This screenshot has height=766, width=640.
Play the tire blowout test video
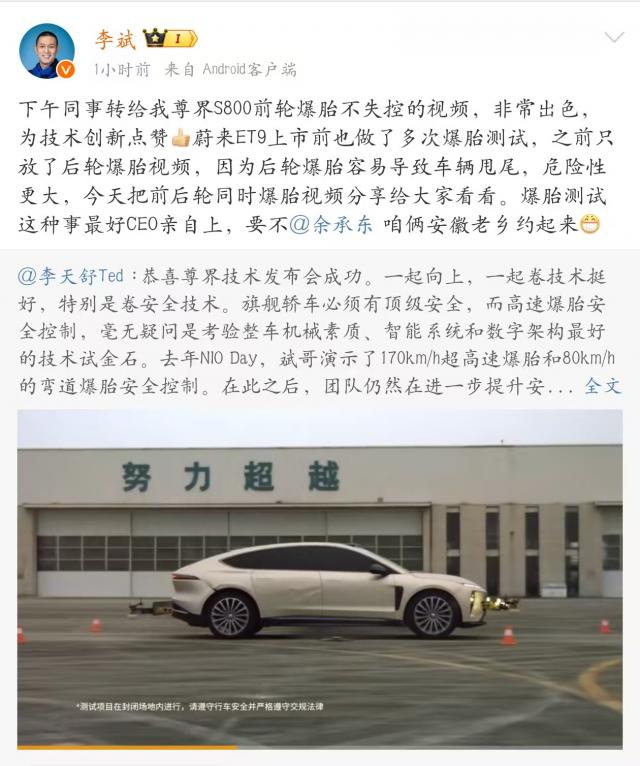point(320,578)
